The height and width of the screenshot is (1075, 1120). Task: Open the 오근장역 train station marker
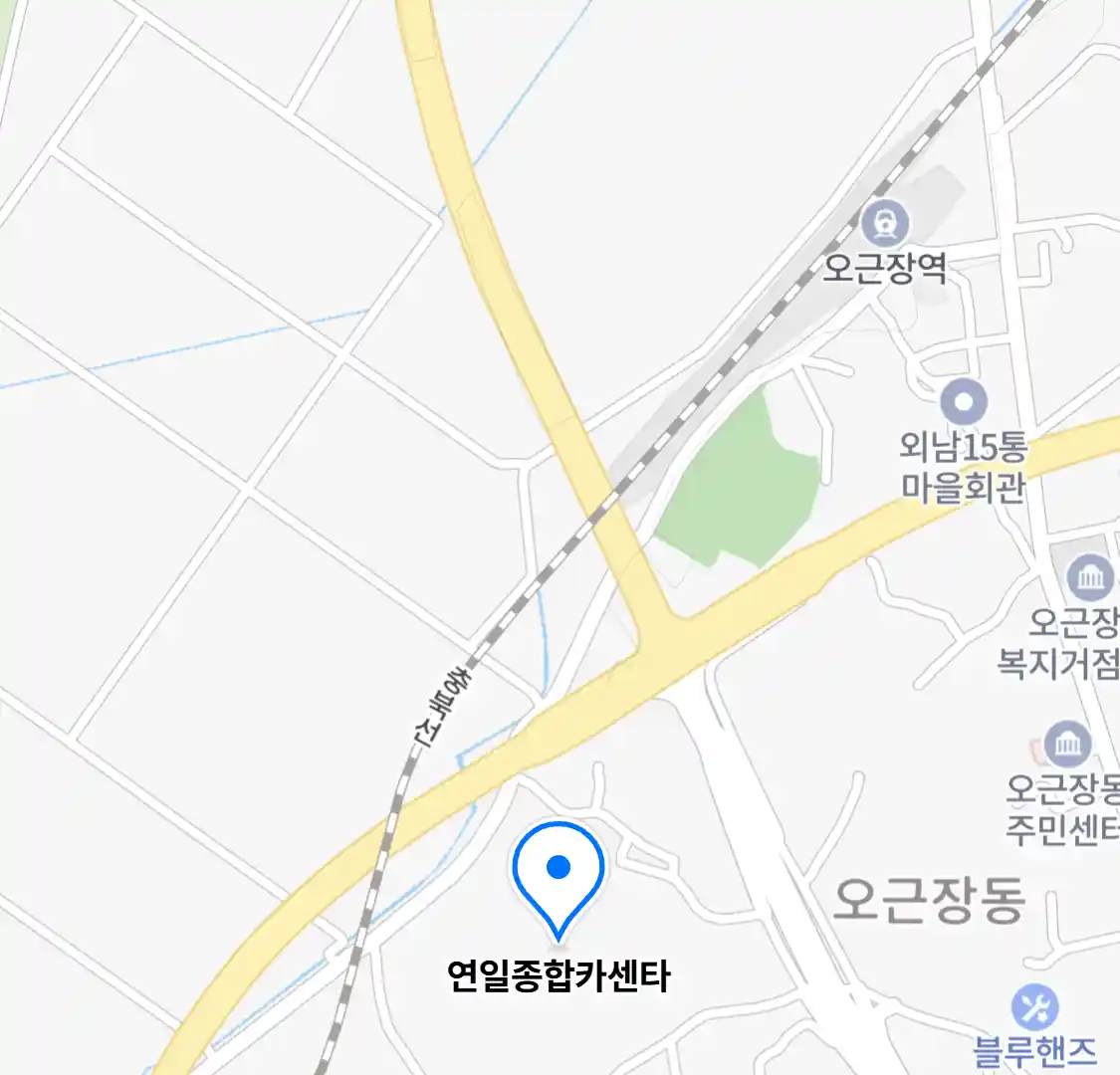pos(885,223)
